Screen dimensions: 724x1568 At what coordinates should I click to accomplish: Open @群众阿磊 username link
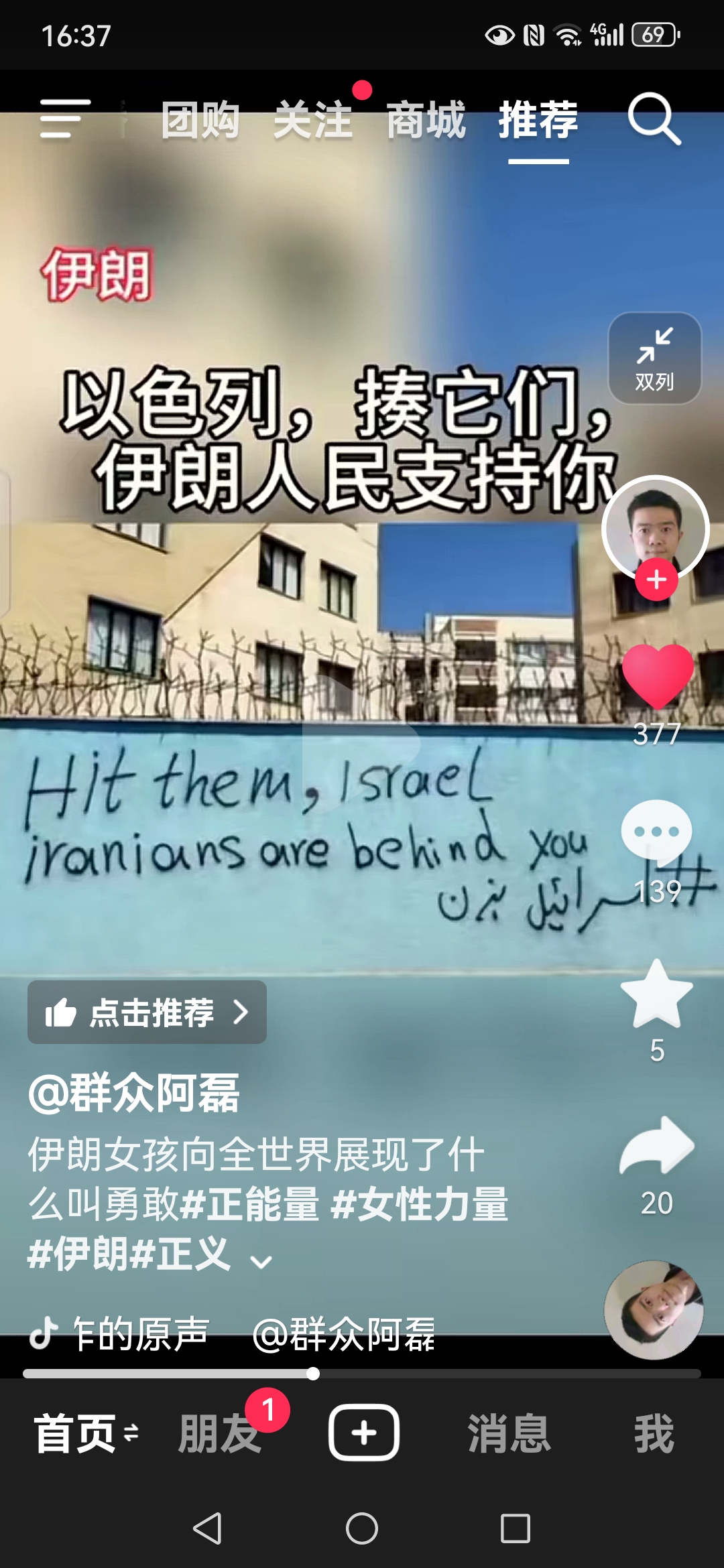(x=134, y=1092)
